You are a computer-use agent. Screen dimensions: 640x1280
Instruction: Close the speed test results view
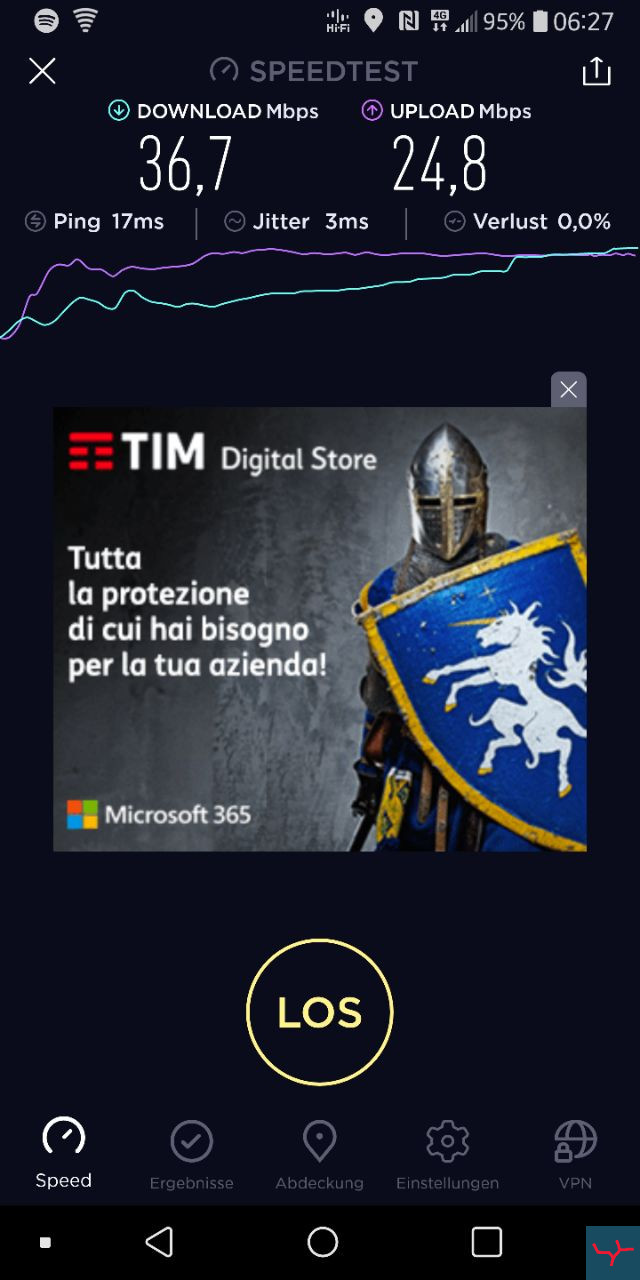point(42,71)
